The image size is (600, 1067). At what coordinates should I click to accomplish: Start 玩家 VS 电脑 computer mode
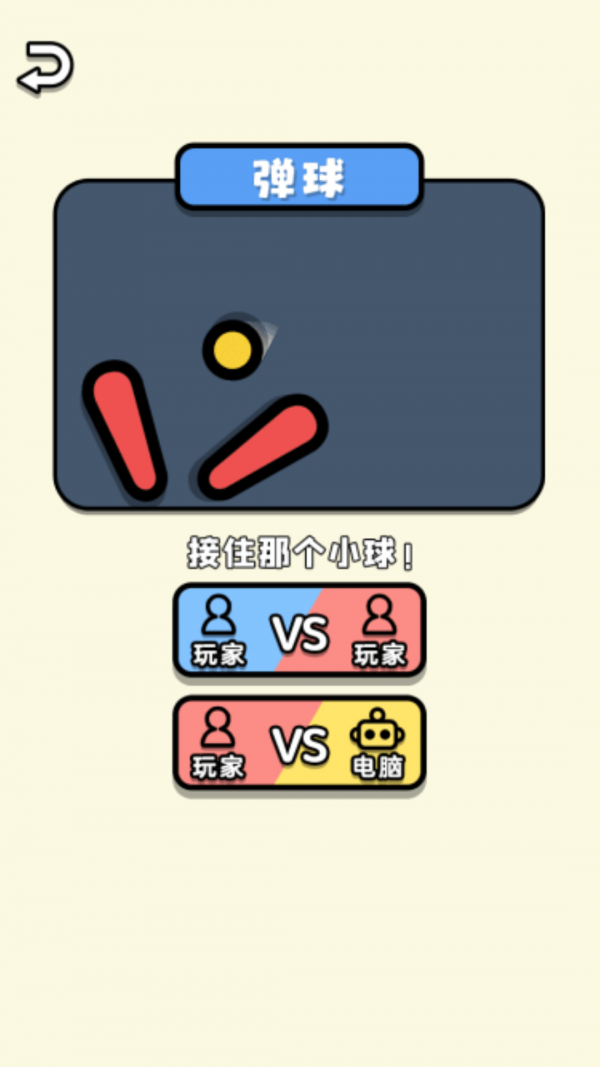pyautogui.click(x=300, y=743)
